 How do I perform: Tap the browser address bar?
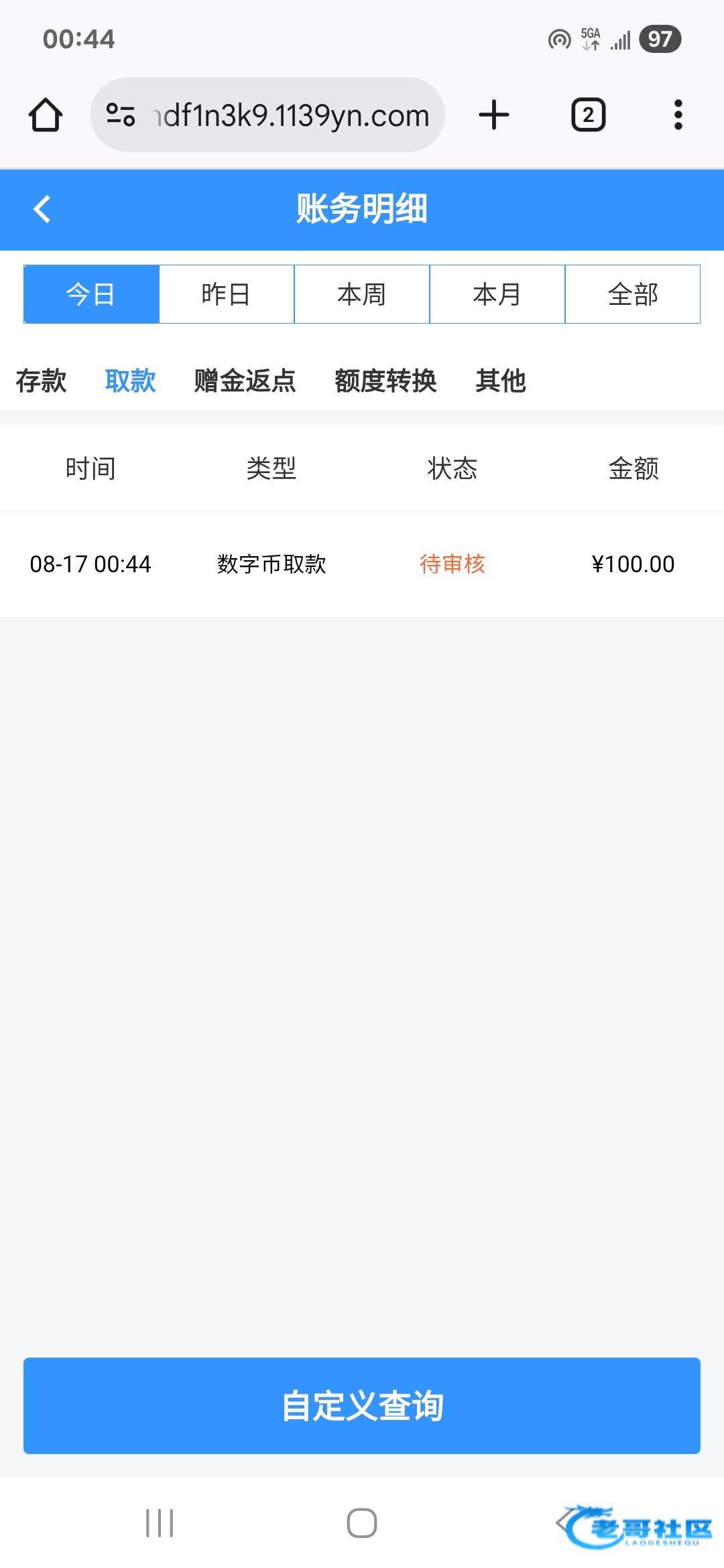pyautogui.click(x=267, y=115)
